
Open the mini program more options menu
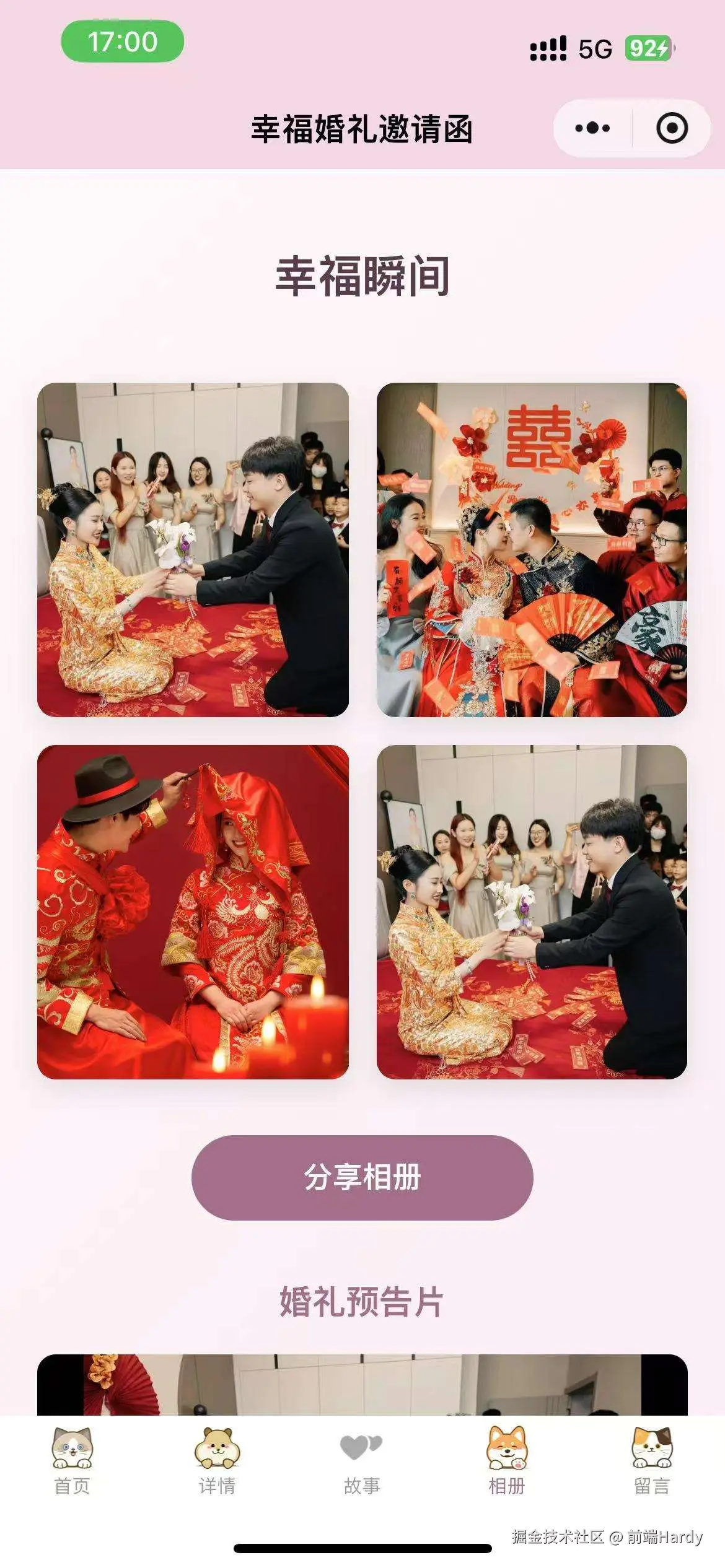point(592,128)
